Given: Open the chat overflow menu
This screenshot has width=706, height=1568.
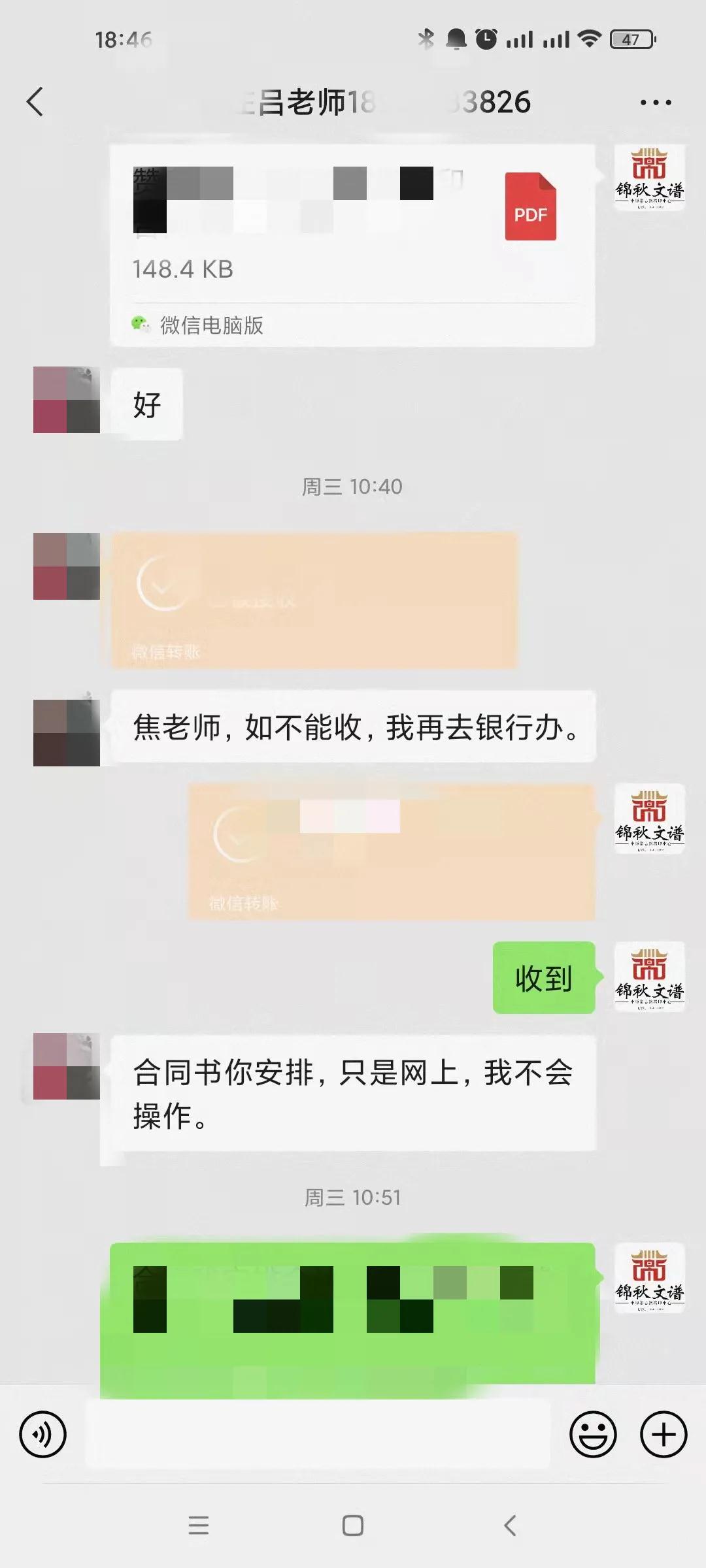Looking at the screenshot, I should [655, 103].
